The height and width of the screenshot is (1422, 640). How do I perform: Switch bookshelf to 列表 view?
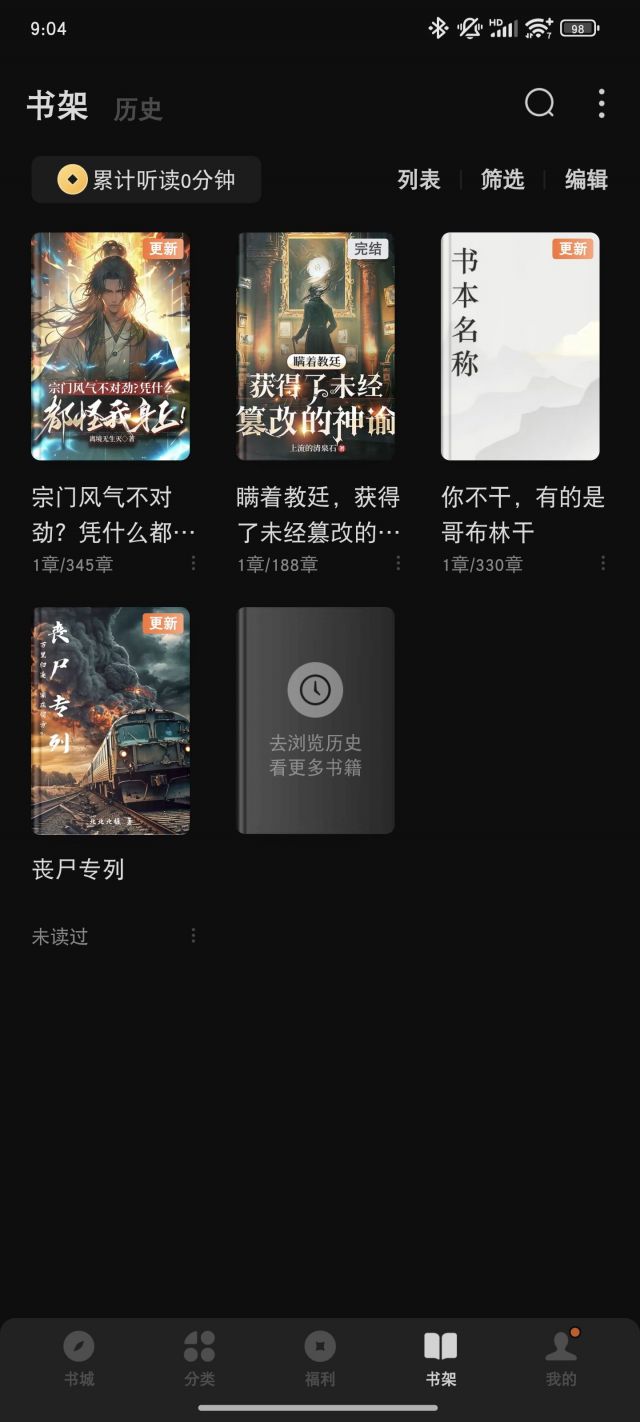pos(419,180)
